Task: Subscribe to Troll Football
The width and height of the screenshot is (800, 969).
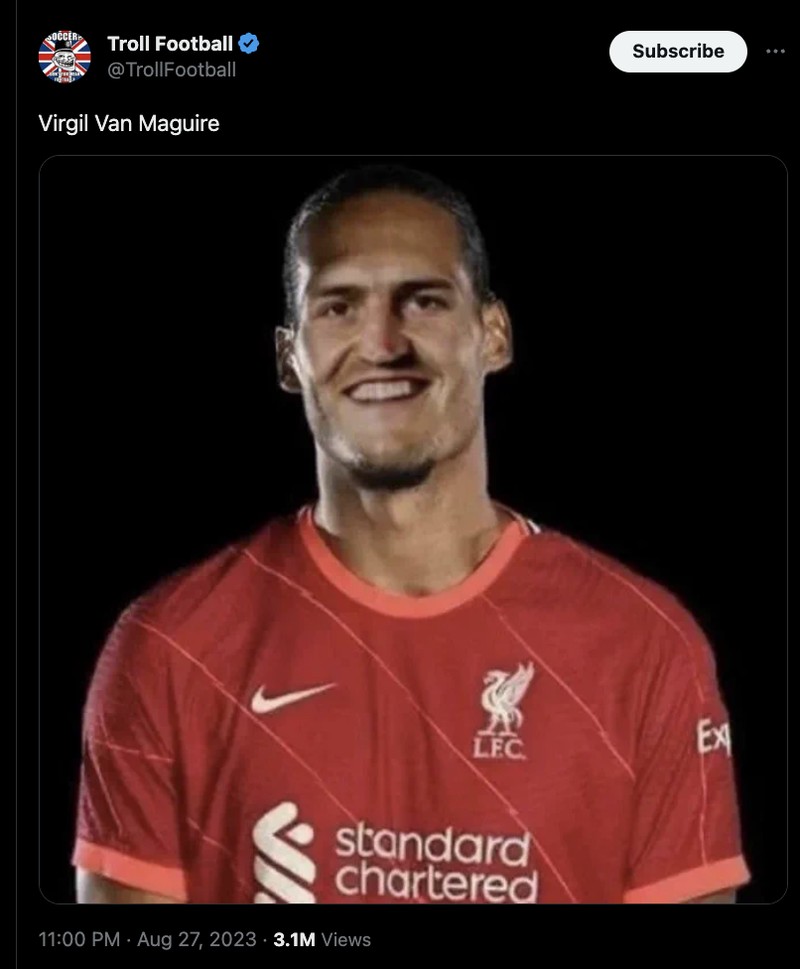Action: pos(678,51)
